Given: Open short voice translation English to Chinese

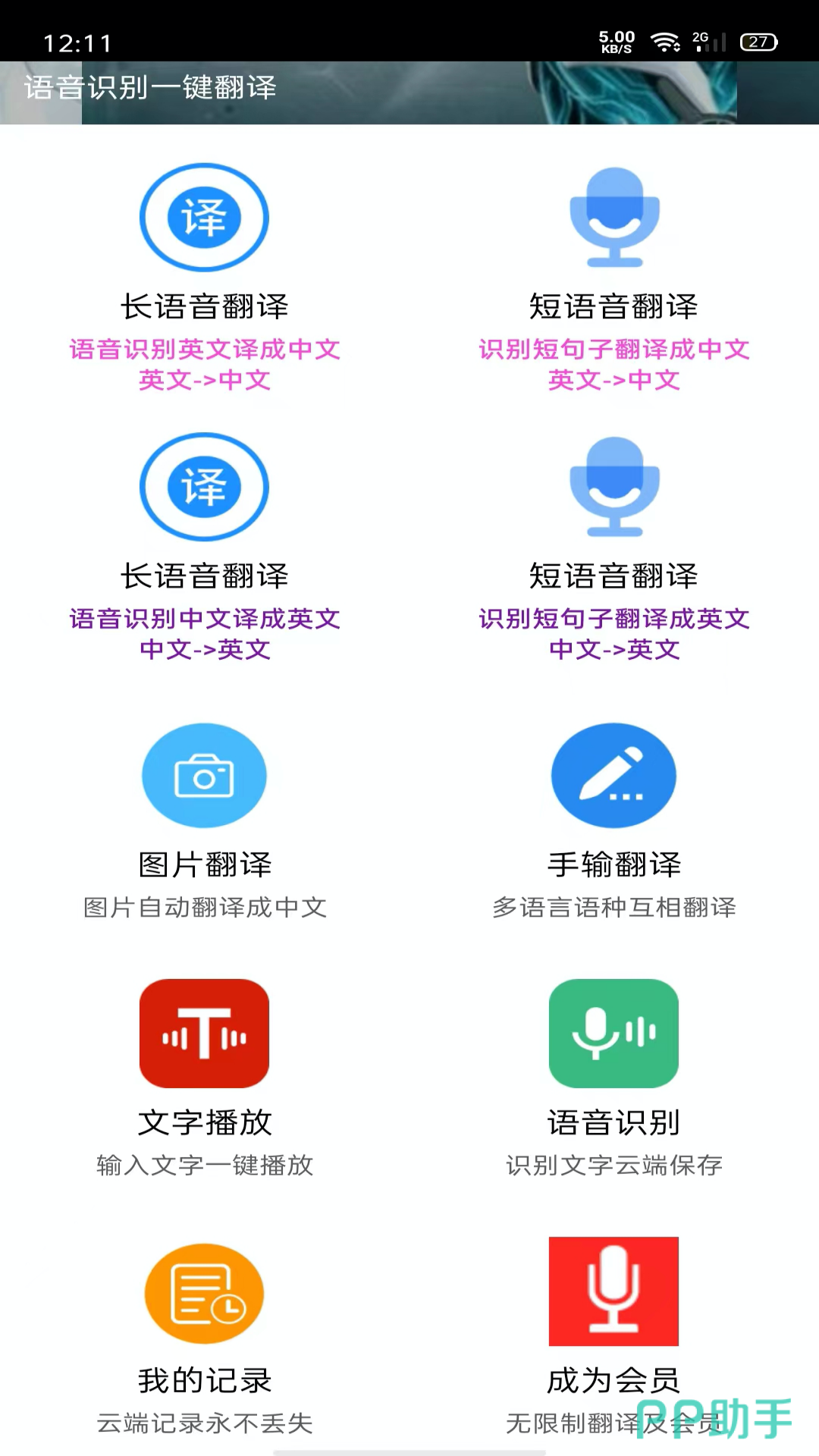Looking at the screenshot, I should click(x=614, y=218).
